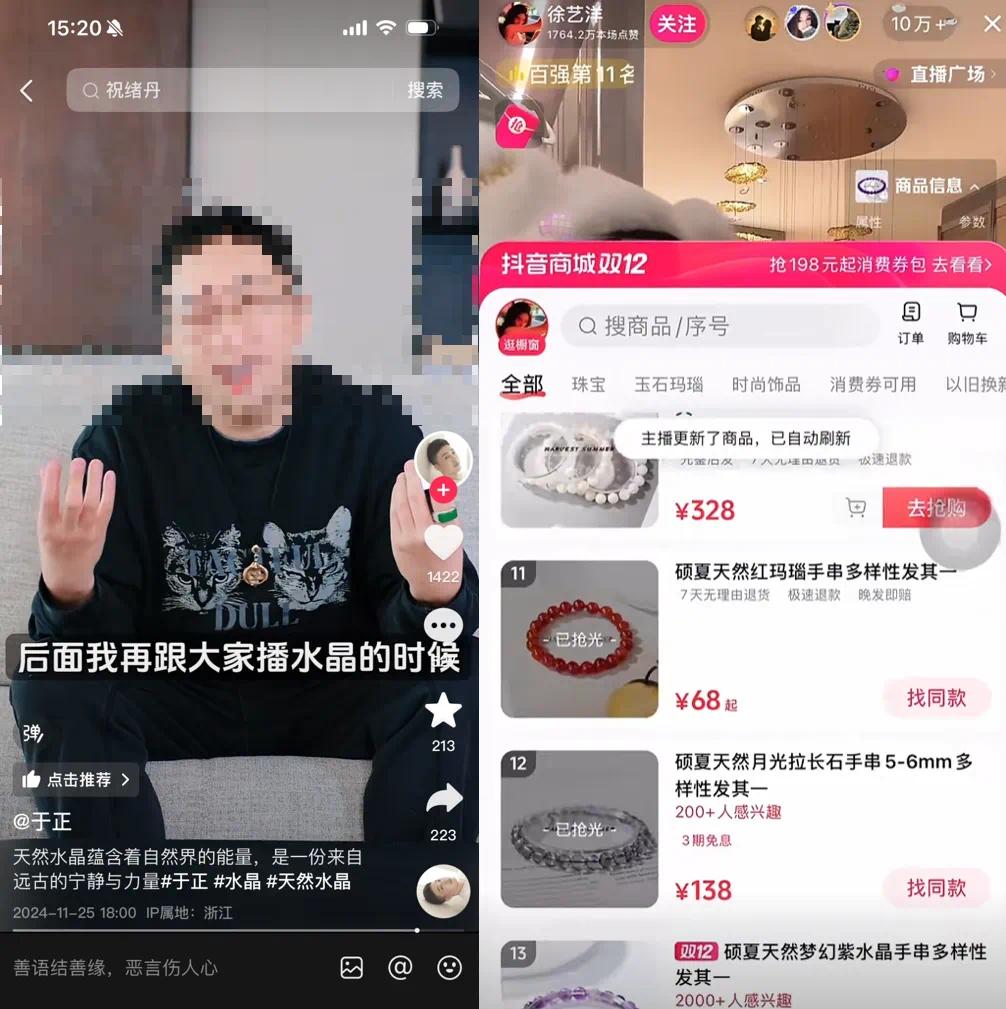Screen dimensions: 1006x1009
Task: Tap the 点击推荐 button
Action: [77, 780]
